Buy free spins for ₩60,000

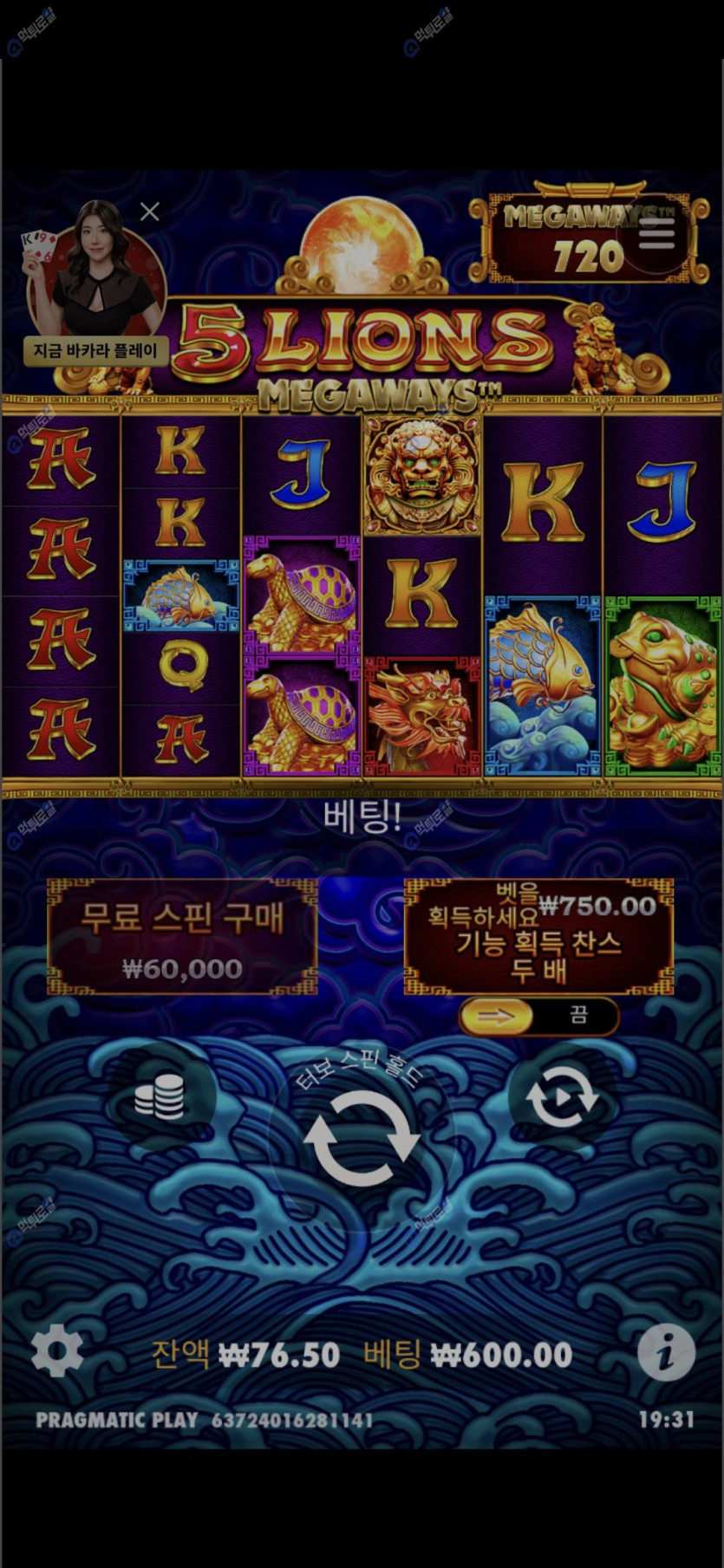(182, 937)
